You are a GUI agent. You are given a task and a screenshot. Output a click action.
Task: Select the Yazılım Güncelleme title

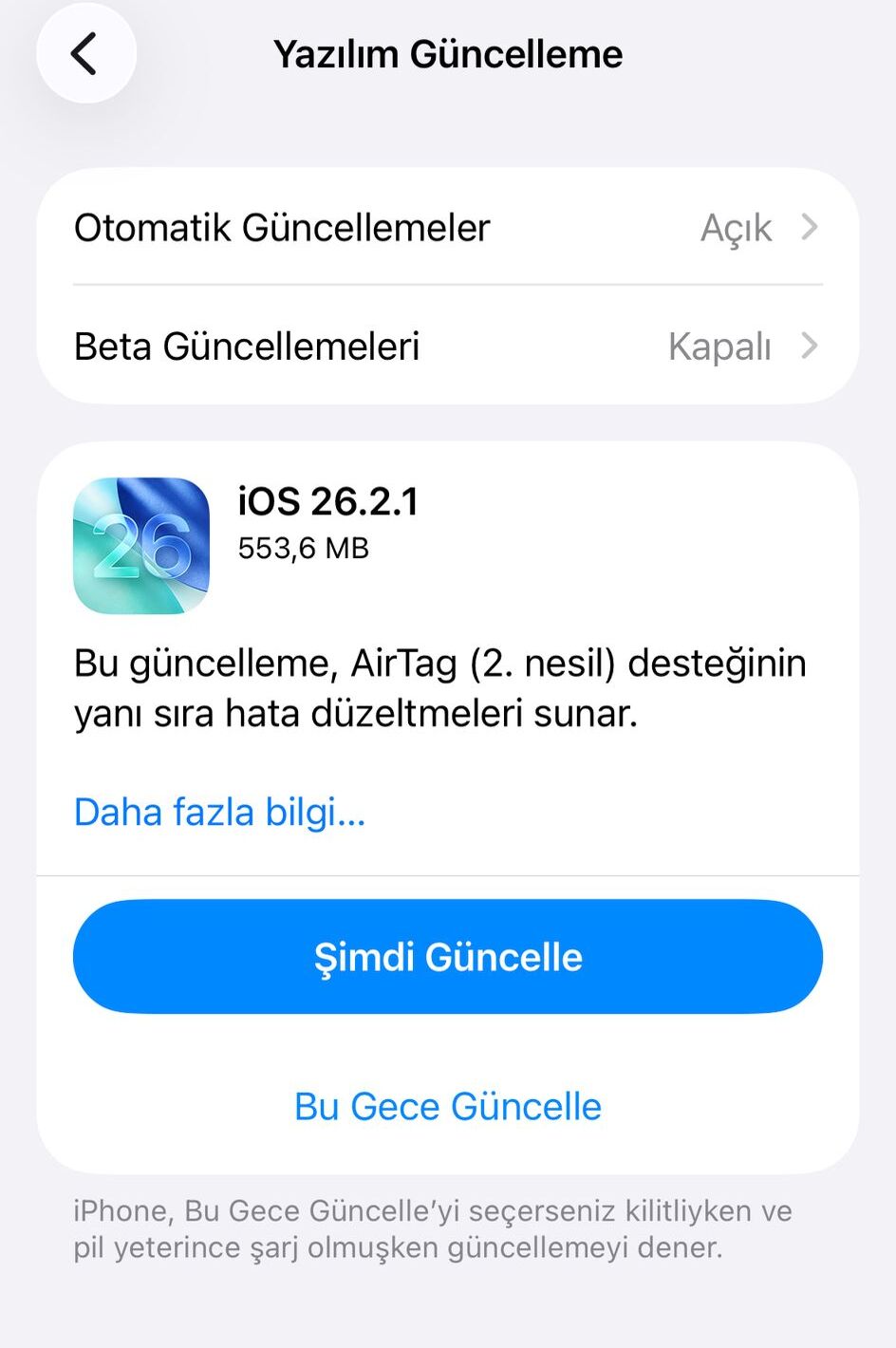click(447, 54)
